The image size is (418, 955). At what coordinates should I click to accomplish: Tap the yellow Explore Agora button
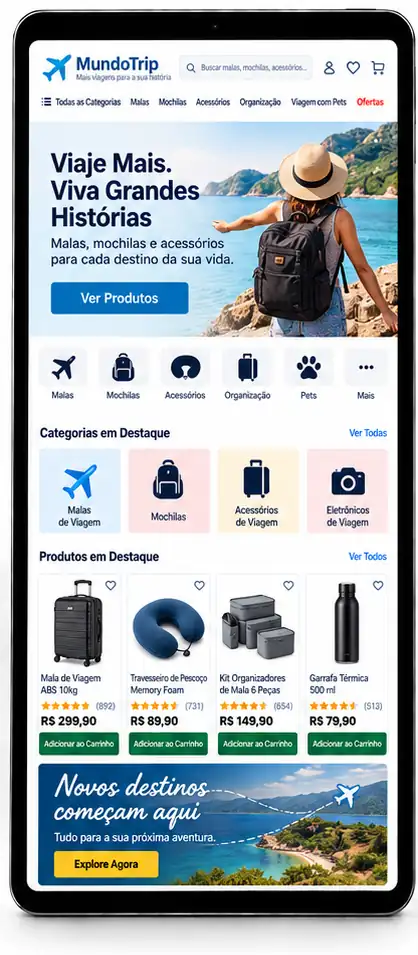[x=106, y=864]
